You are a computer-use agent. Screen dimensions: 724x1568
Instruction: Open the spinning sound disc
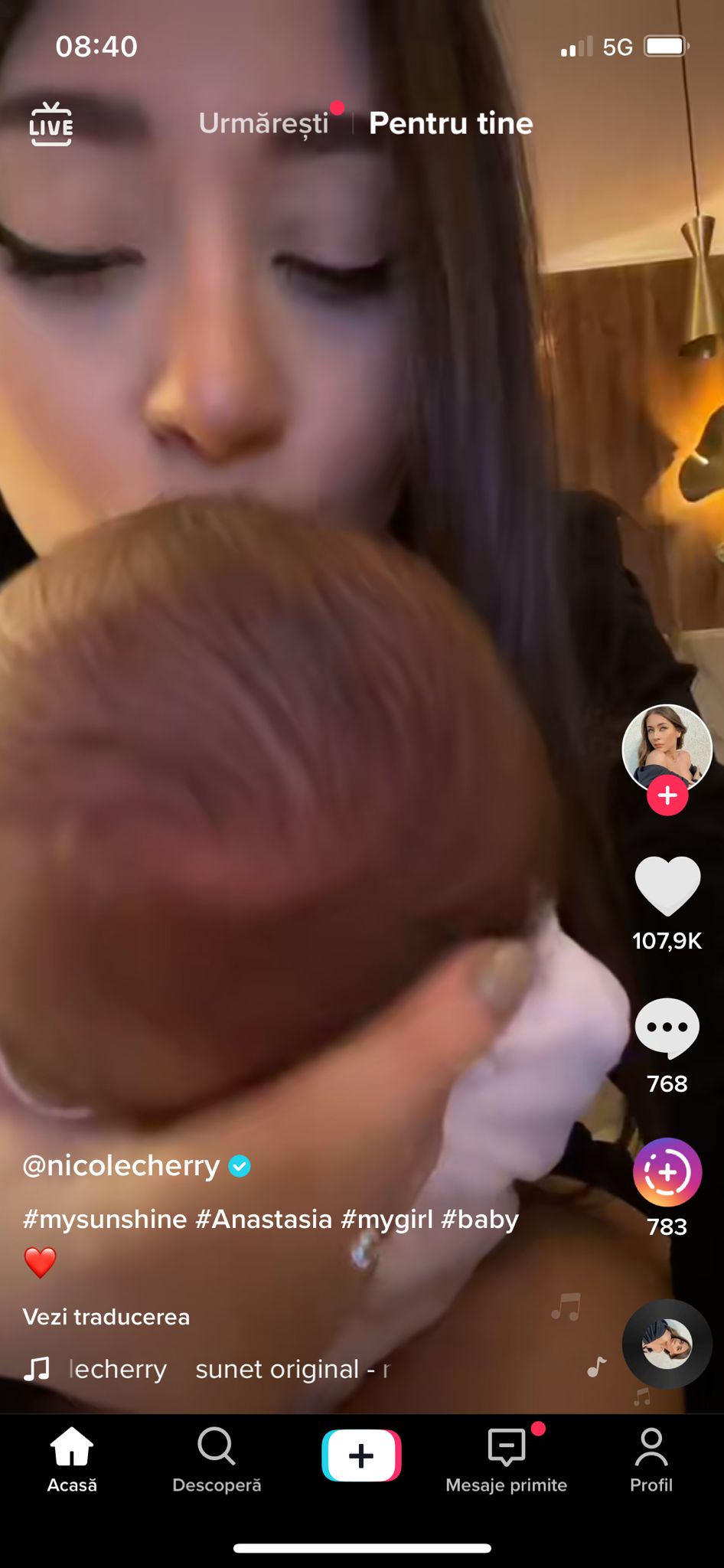(667, 1344)
